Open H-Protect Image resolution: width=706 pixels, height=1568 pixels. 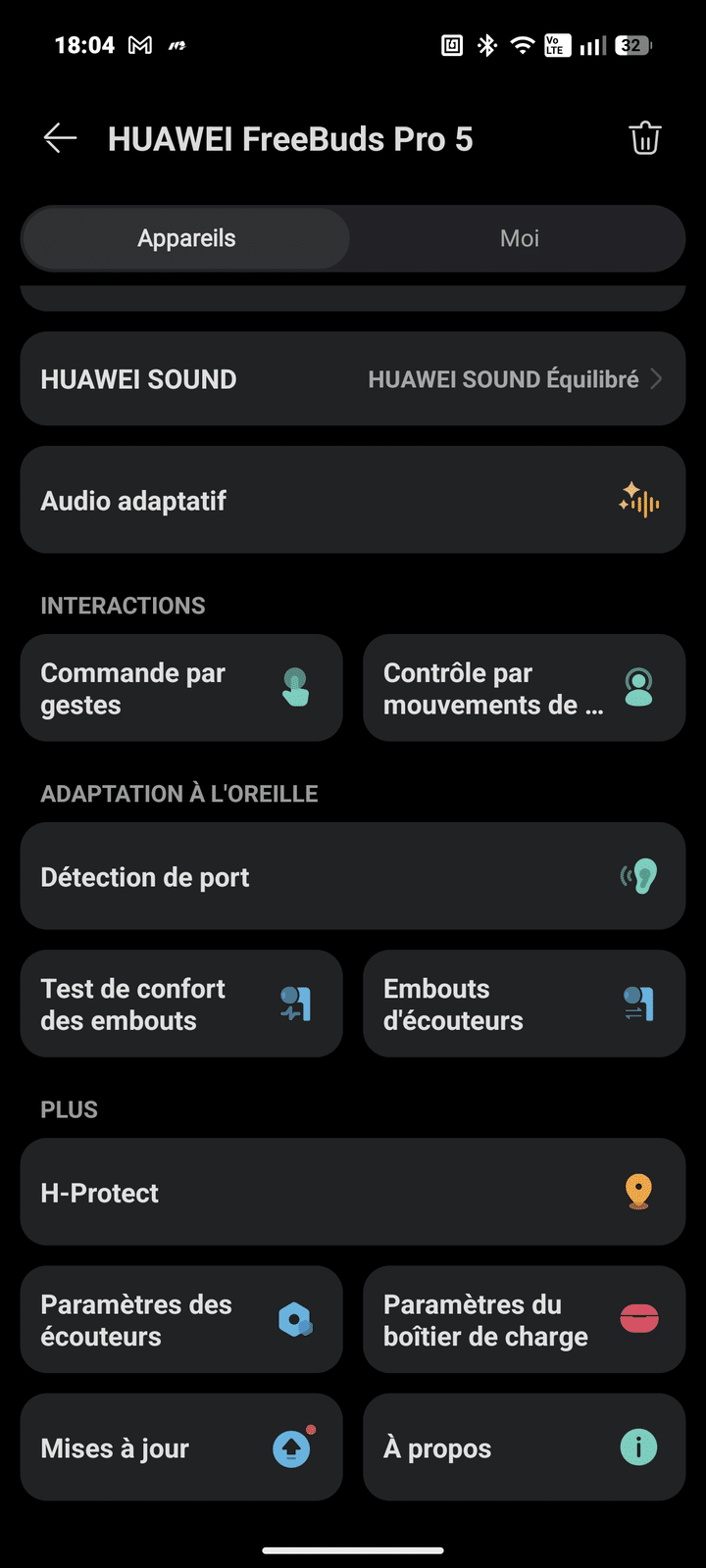click(353, 1192)
